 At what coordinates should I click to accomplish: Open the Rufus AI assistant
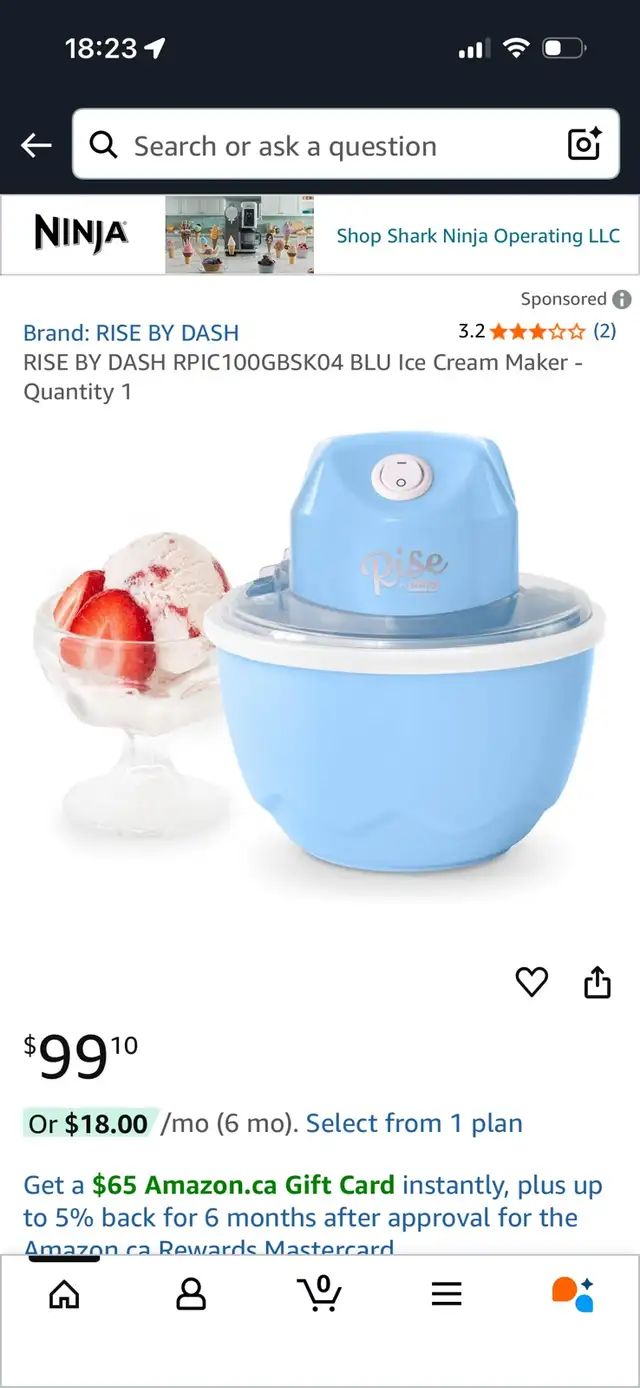coord(573,1294)
